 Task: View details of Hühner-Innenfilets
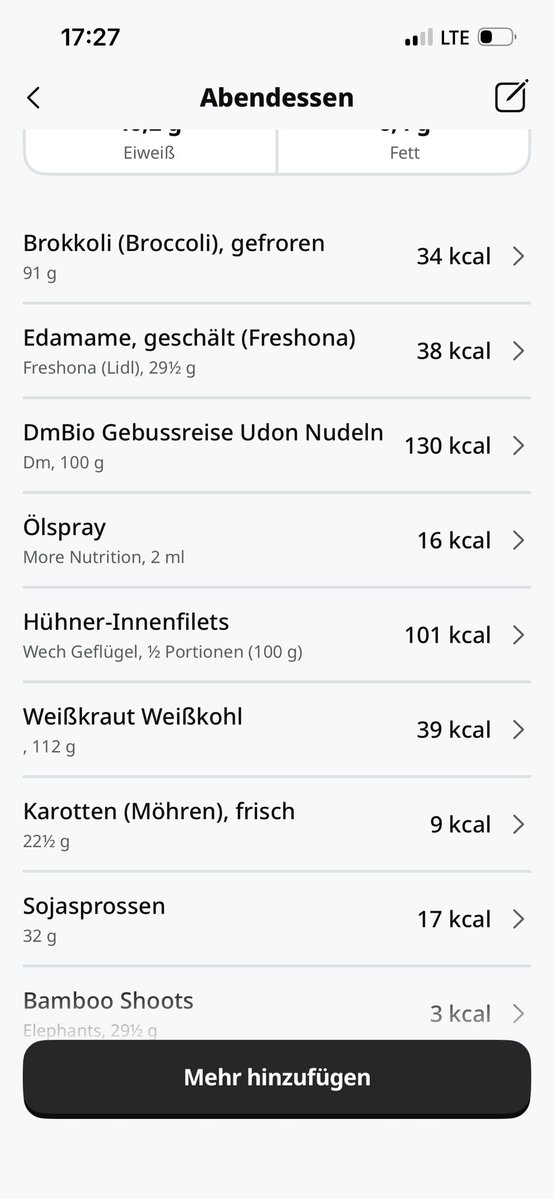tap(277, 635)
